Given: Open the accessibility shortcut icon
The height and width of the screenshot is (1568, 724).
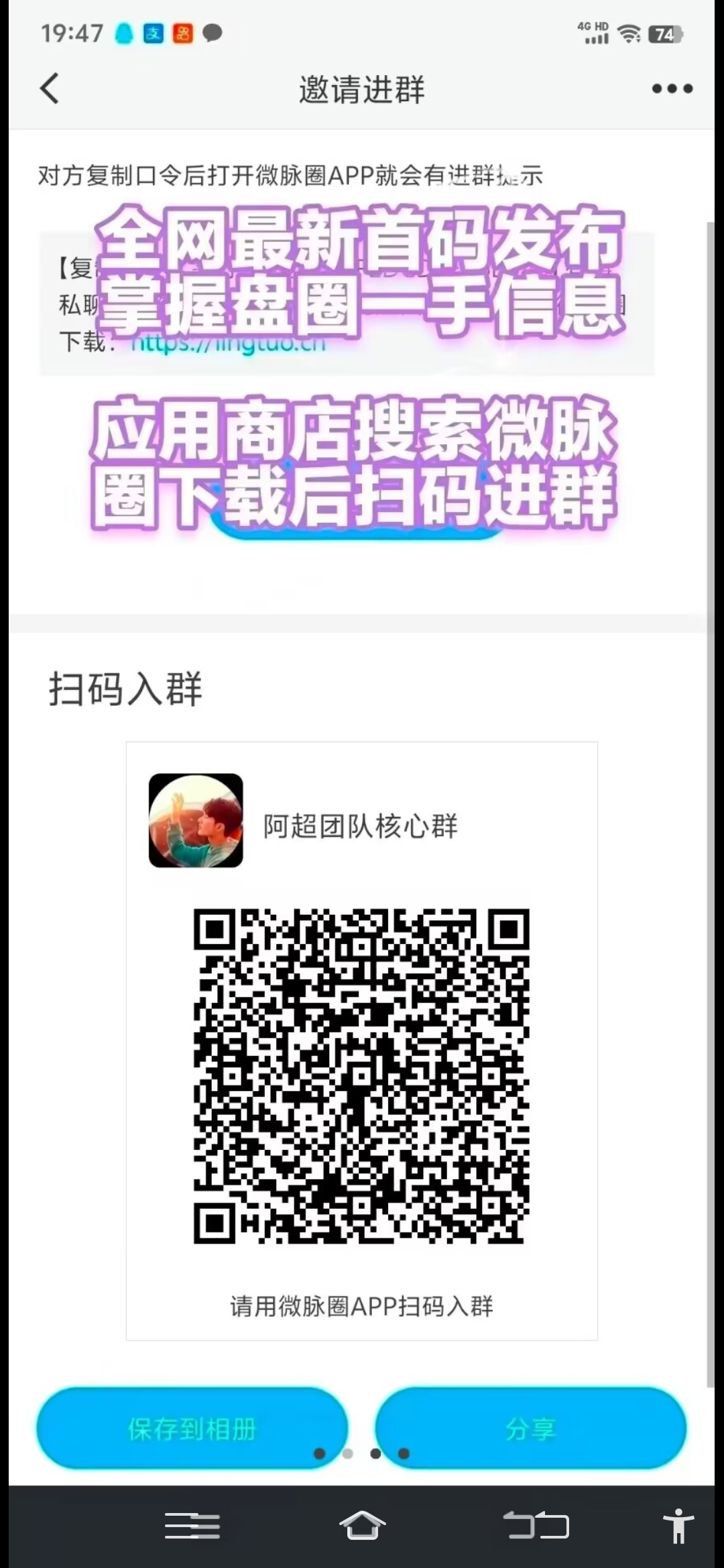Looking at the screenshot, I should click(678, 1526).
